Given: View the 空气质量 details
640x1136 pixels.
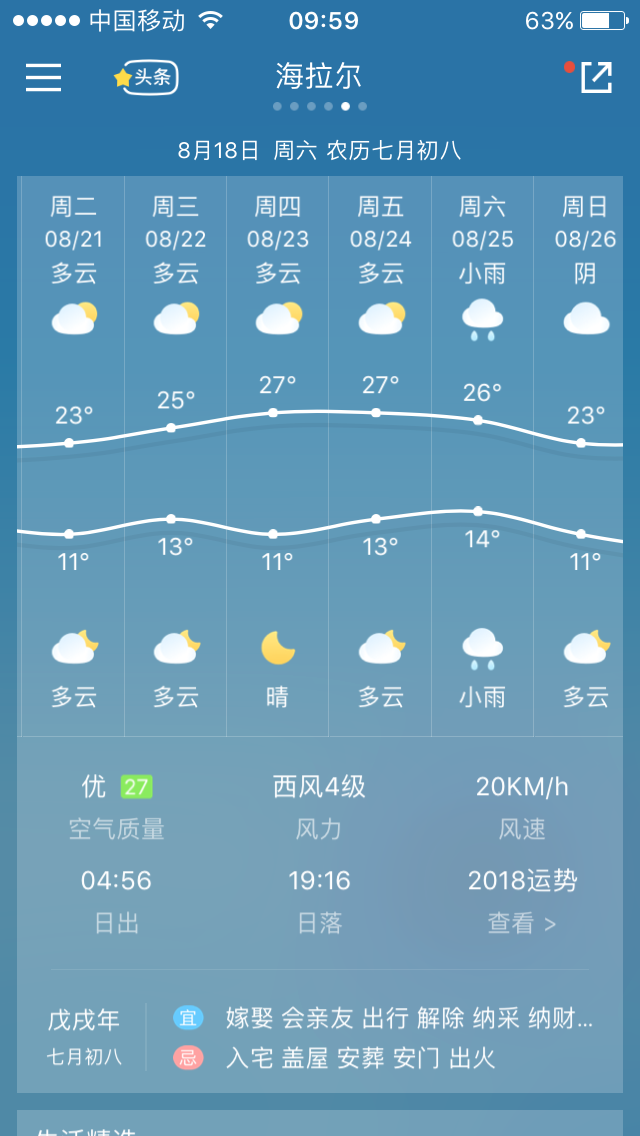Looking at the screenshot, I should point(116,806).
